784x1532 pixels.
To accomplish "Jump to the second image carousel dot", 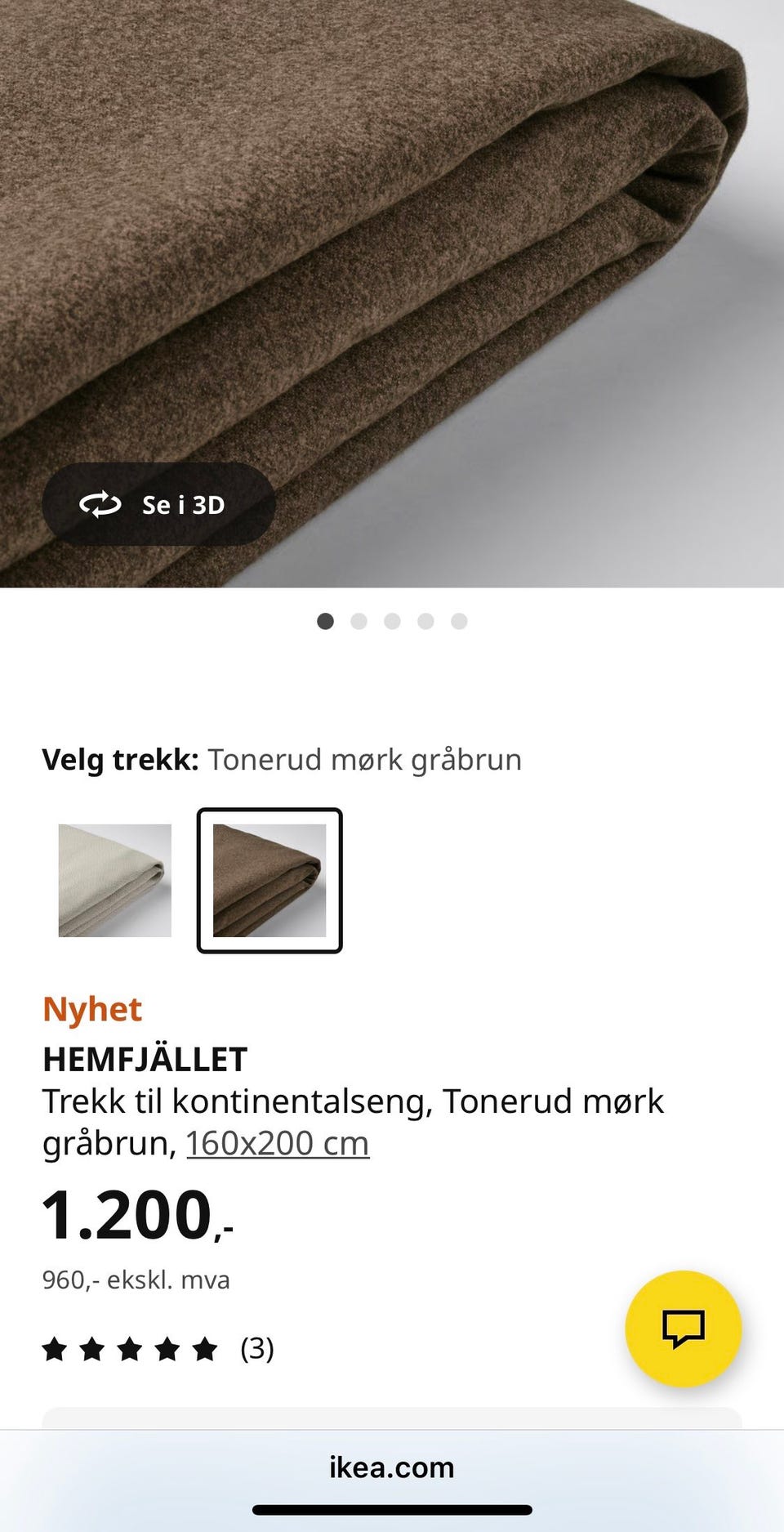I will 359,621.
